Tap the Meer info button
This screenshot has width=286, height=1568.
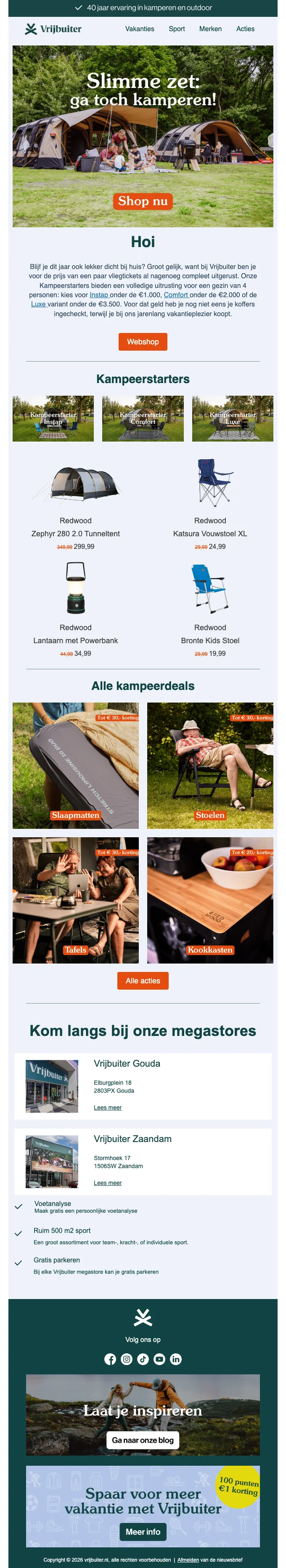143,1531
